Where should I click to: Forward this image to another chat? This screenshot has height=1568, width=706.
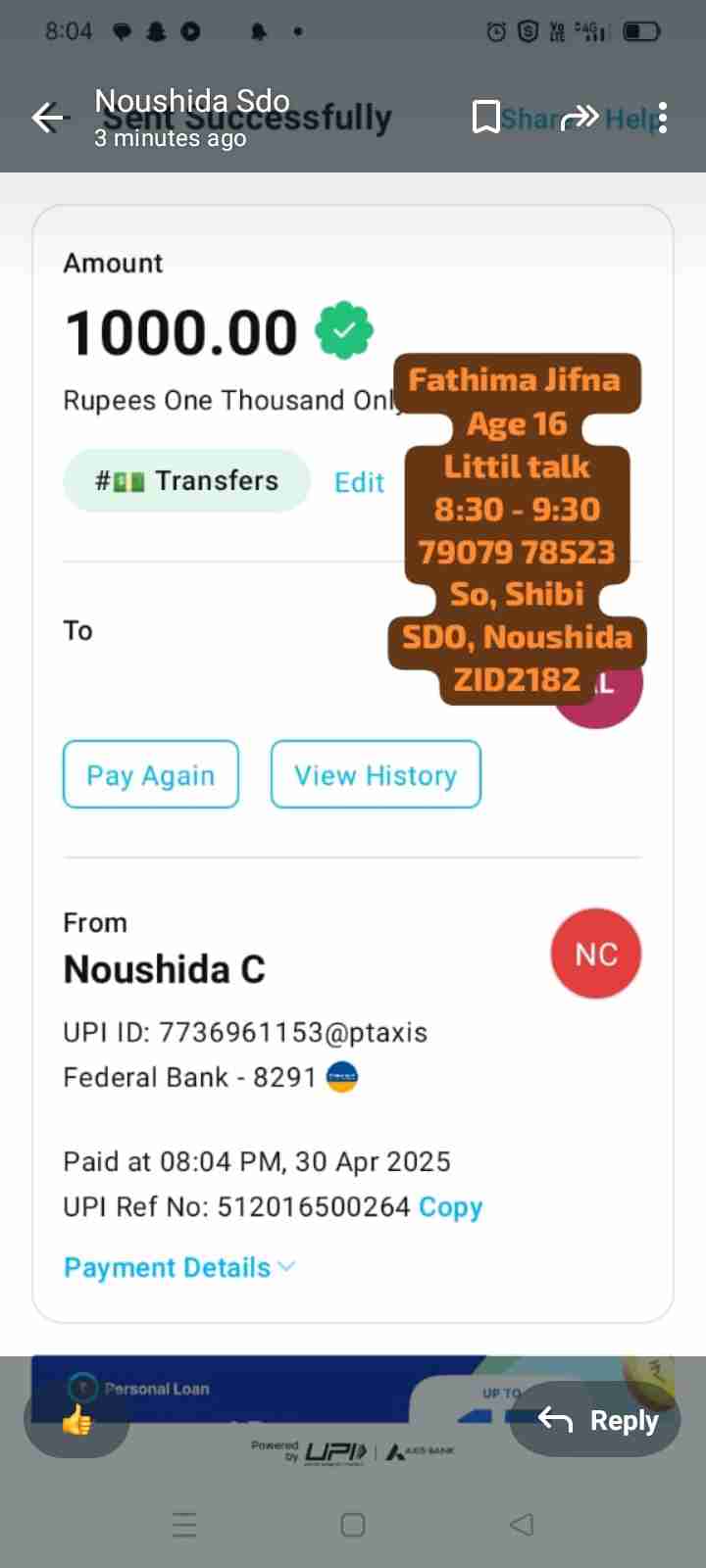click(x=580, y=118)
